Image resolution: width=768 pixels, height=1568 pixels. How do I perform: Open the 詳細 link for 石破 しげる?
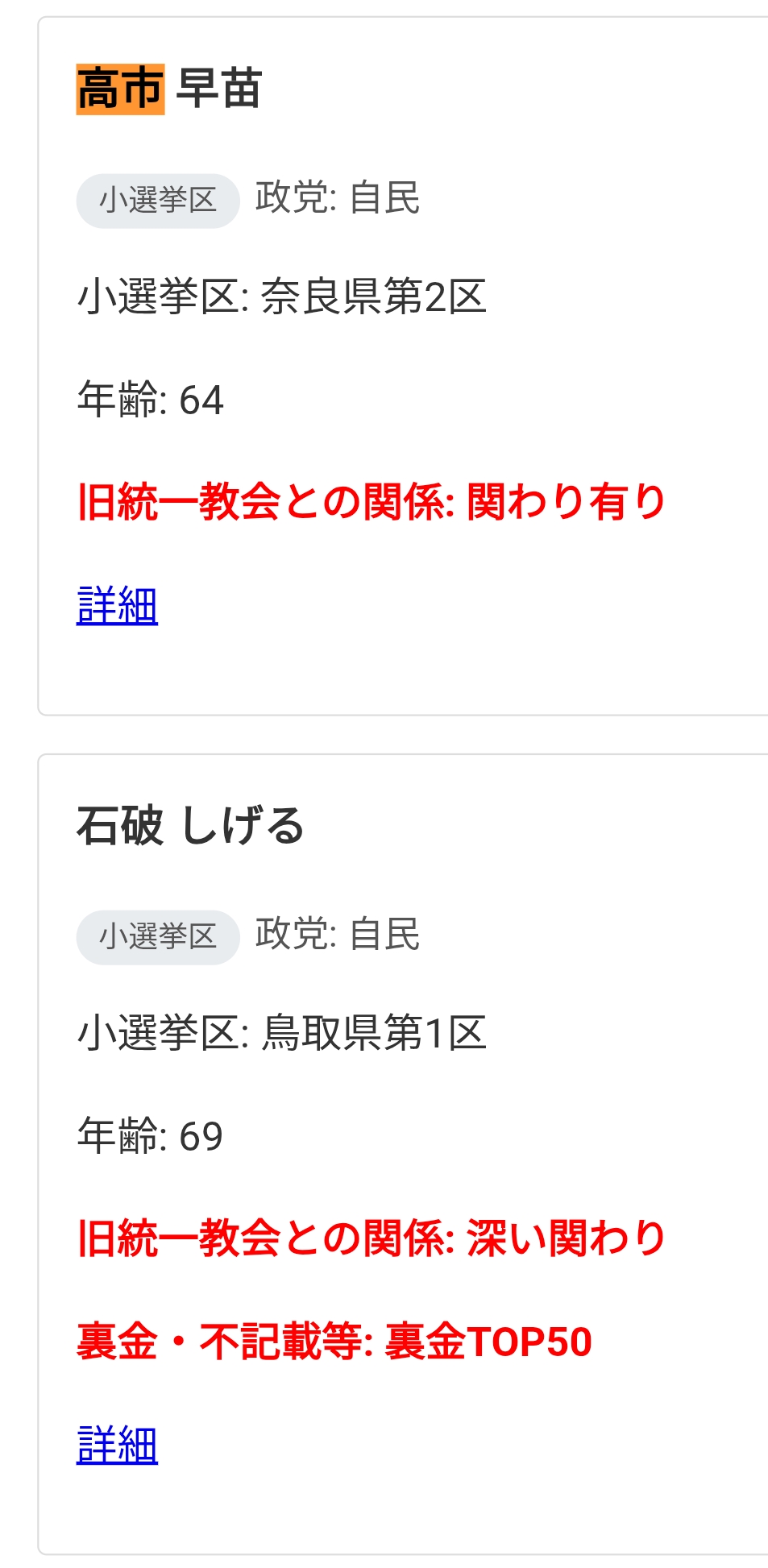point(117,1445)
